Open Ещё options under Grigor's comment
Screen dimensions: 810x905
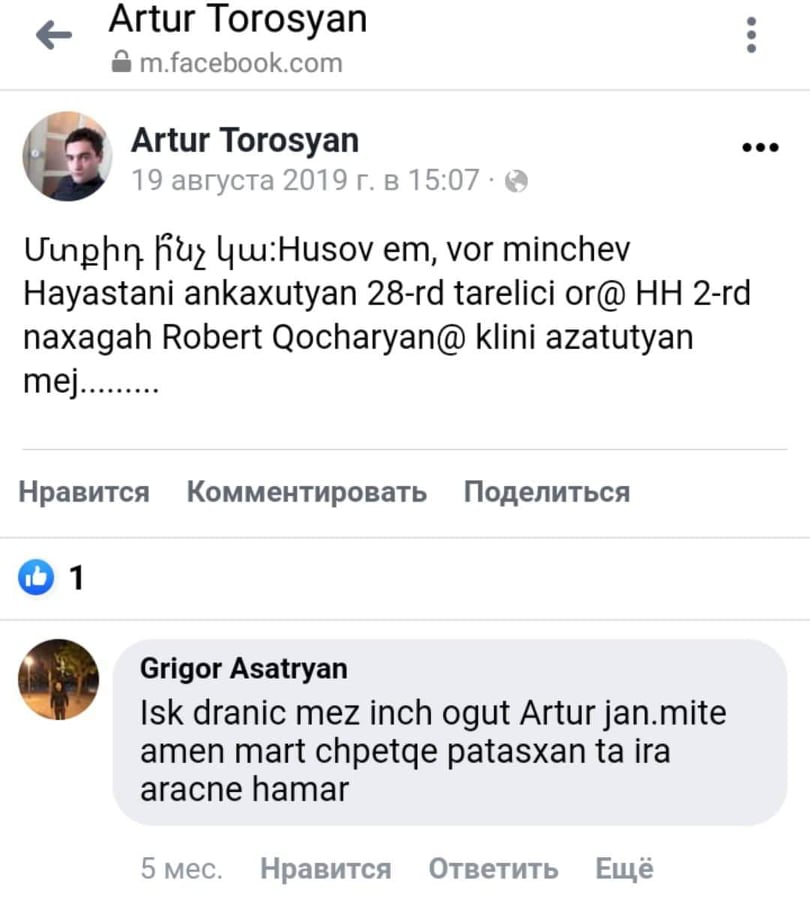point(624,869)
